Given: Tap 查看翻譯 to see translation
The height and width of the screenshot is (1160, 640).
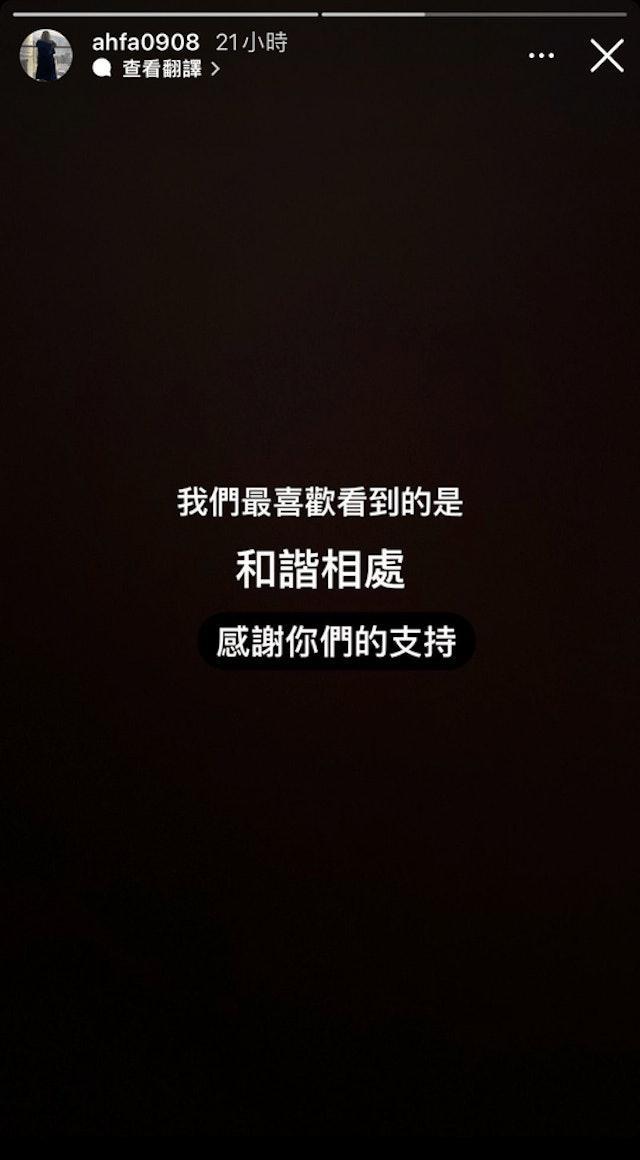Looking at the screenshot, I should 160,69.
